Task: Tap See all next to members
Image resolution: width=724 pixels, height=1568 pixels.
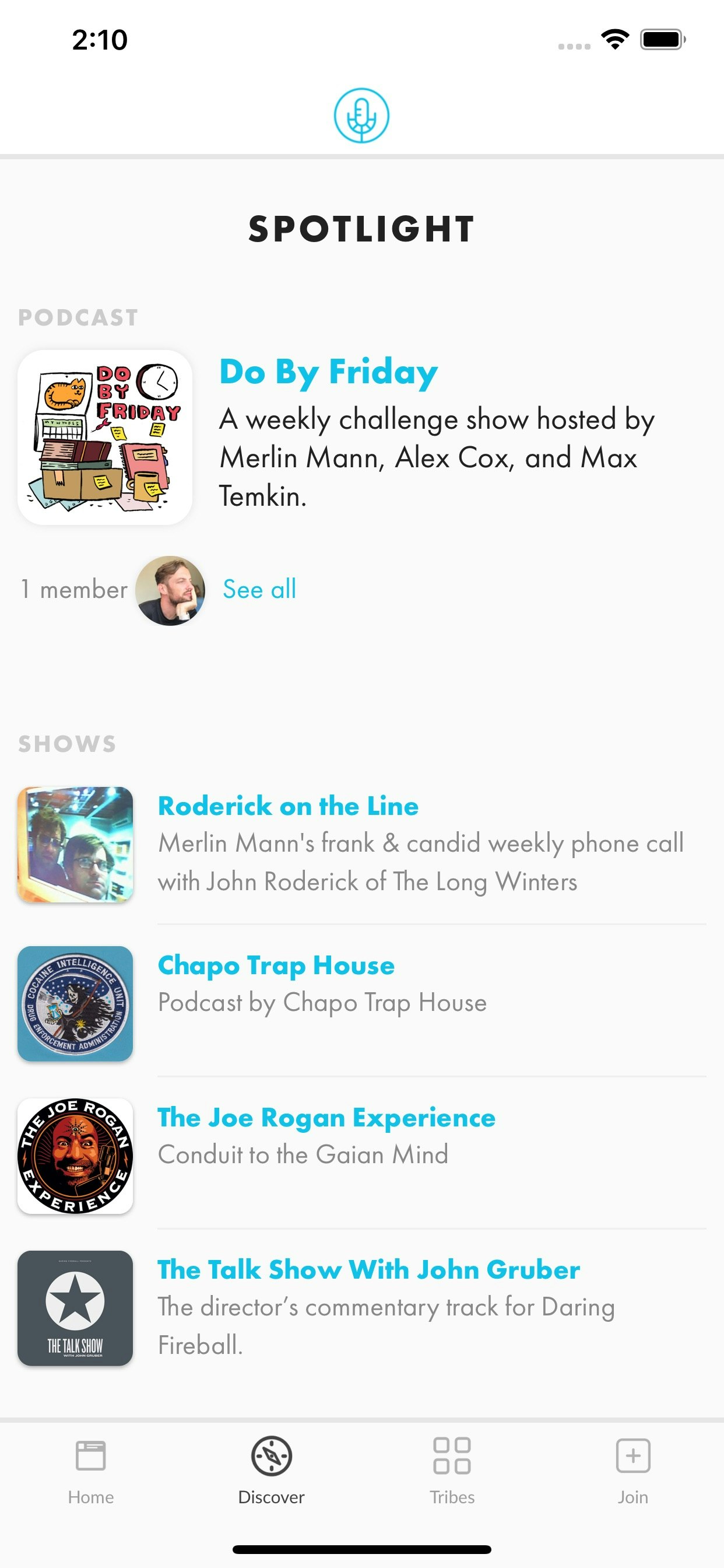Action: [x=259, y=589]
